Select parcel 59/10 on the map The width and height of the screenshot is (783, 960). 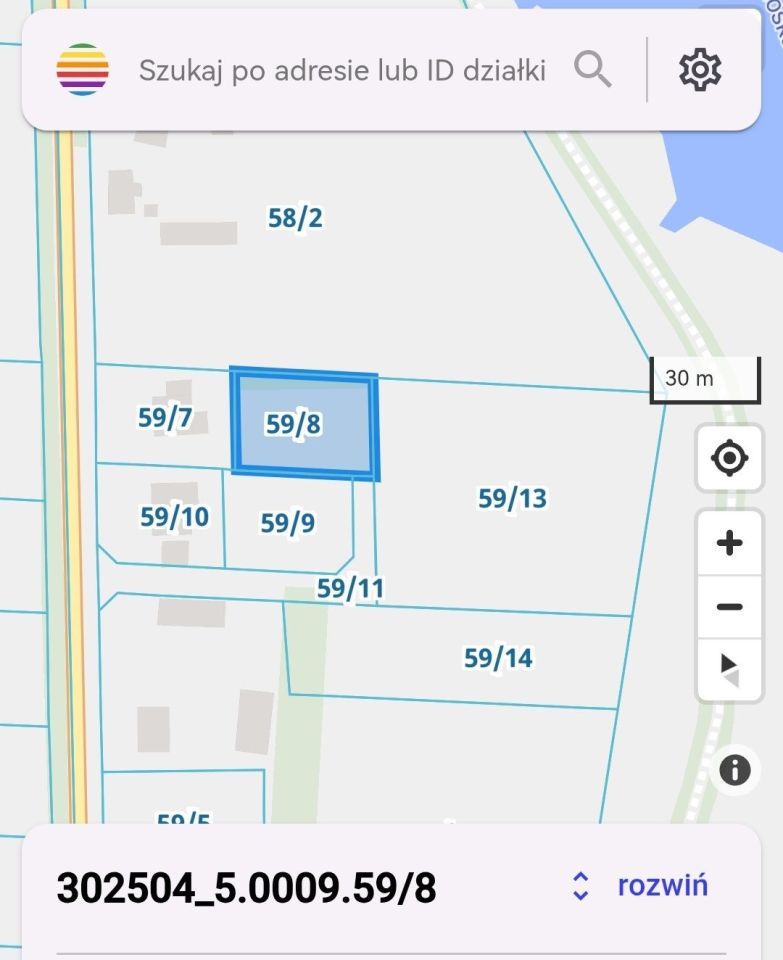click(x=174, y=517)
